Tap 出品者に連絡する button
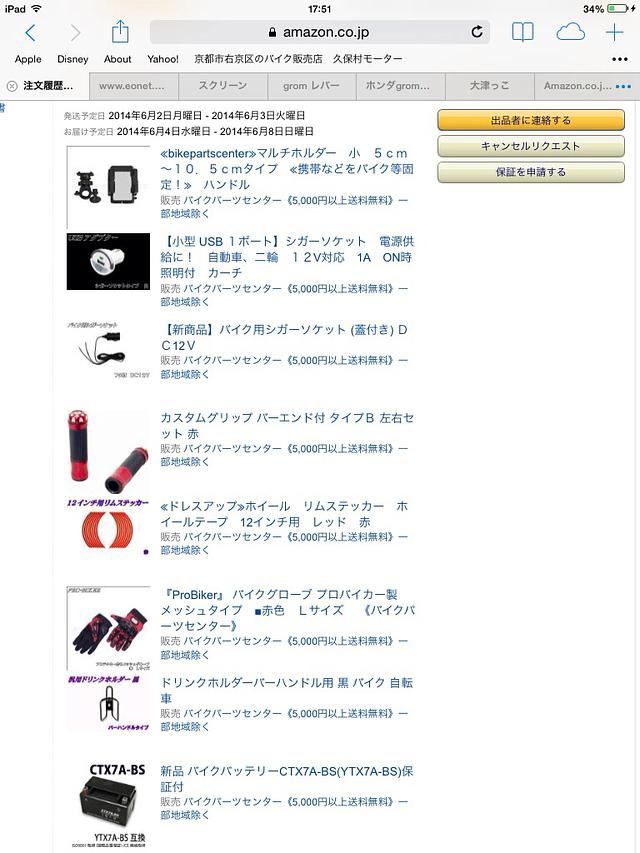 click(x=530, y=120)
